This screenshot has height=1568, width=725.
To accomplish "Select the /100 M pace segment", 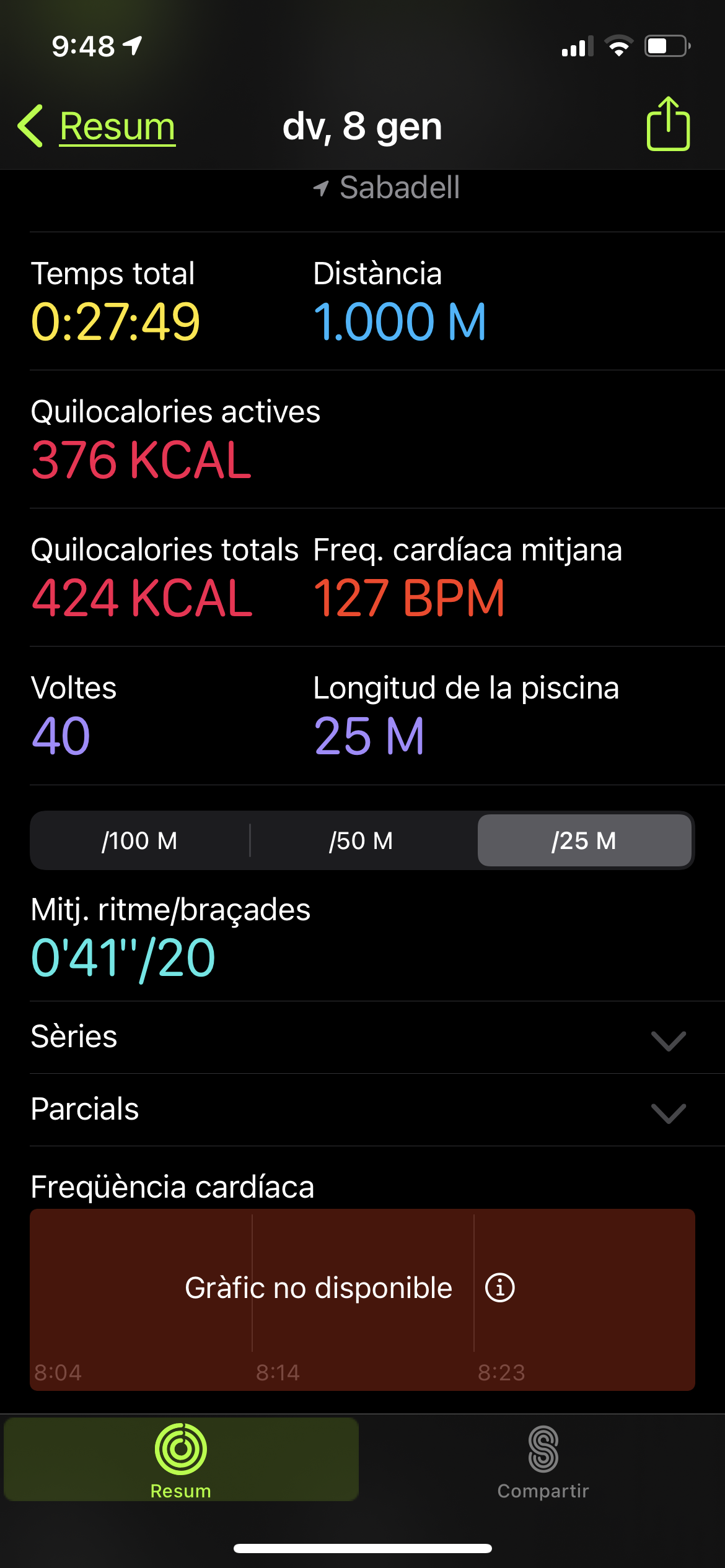I will tap(140, 840).
